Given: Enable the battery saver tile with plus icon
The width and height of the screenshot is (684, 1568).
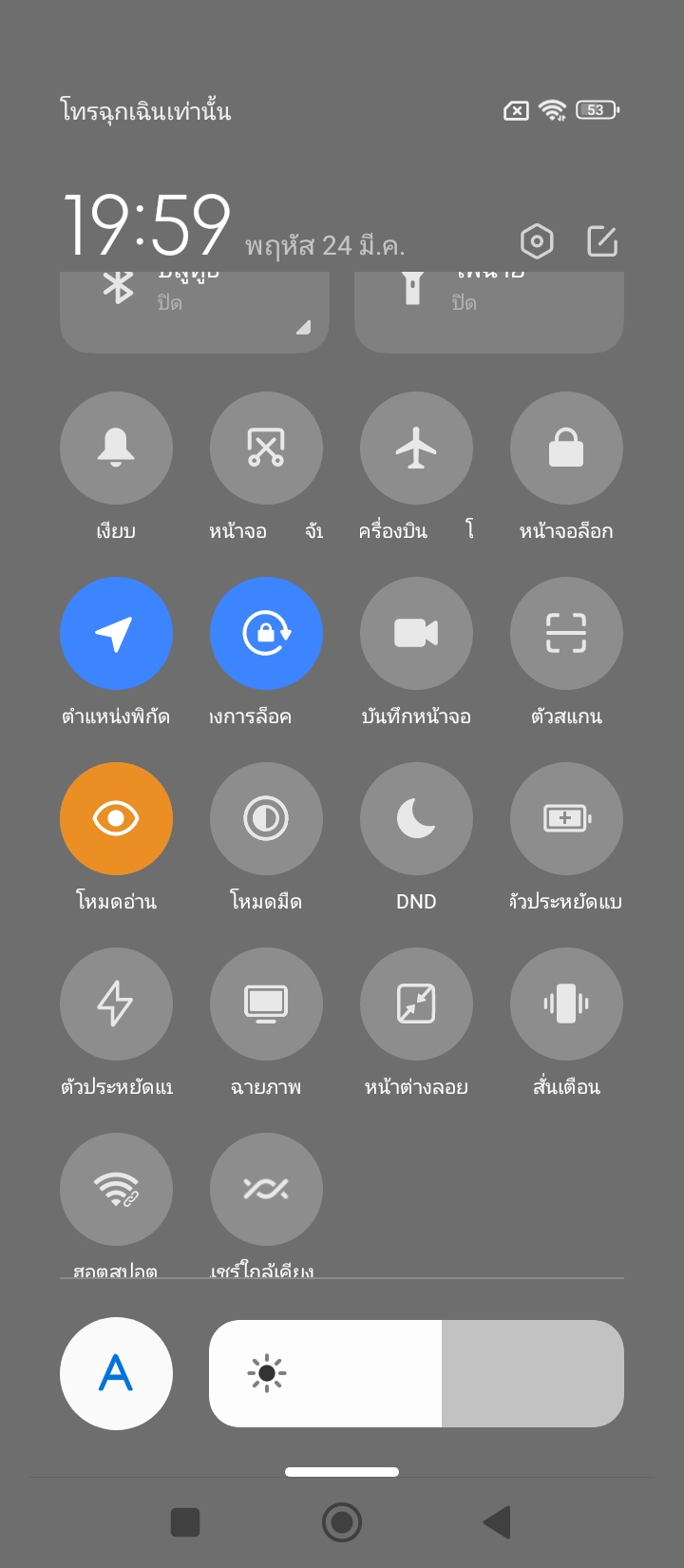Looking at the screenshot, I should coord(566,818).
